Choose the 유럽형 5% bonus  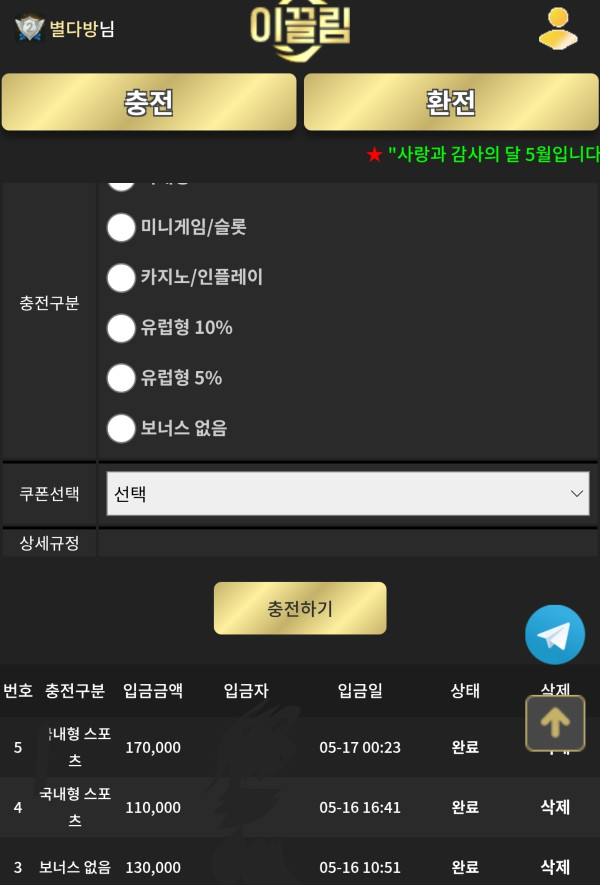[122, 378]
